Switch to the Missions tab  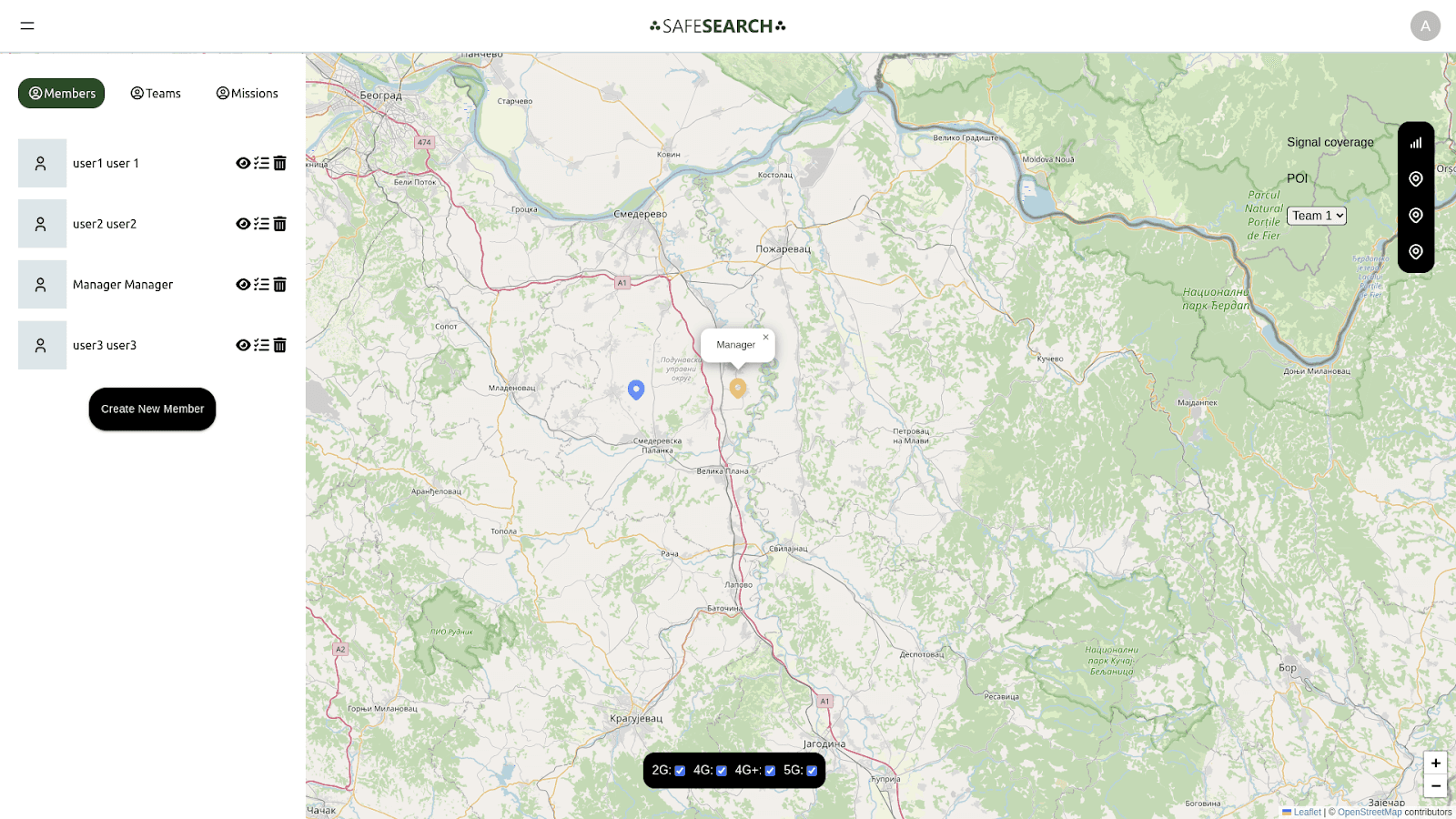click(247, 93)
